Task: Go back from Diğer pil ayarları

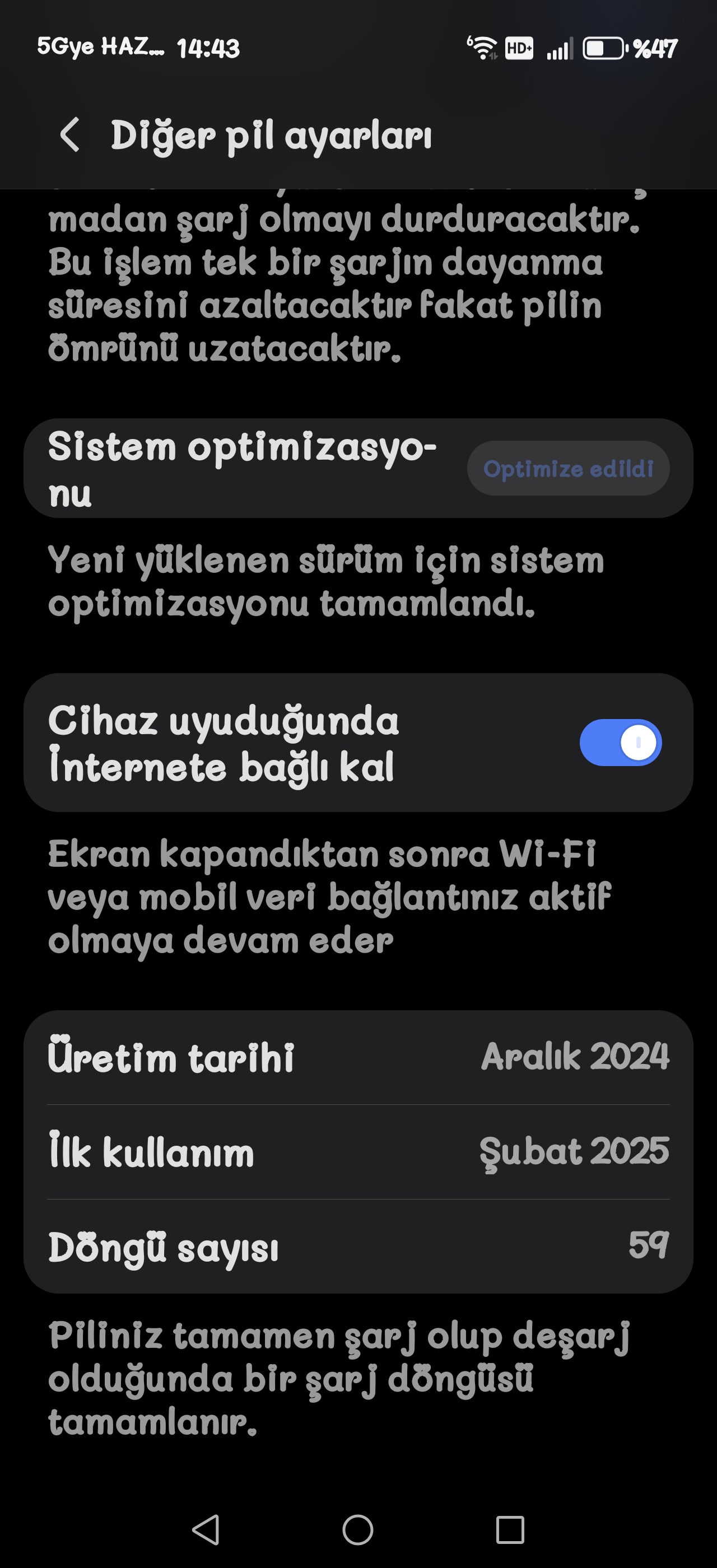Action: 70,134
